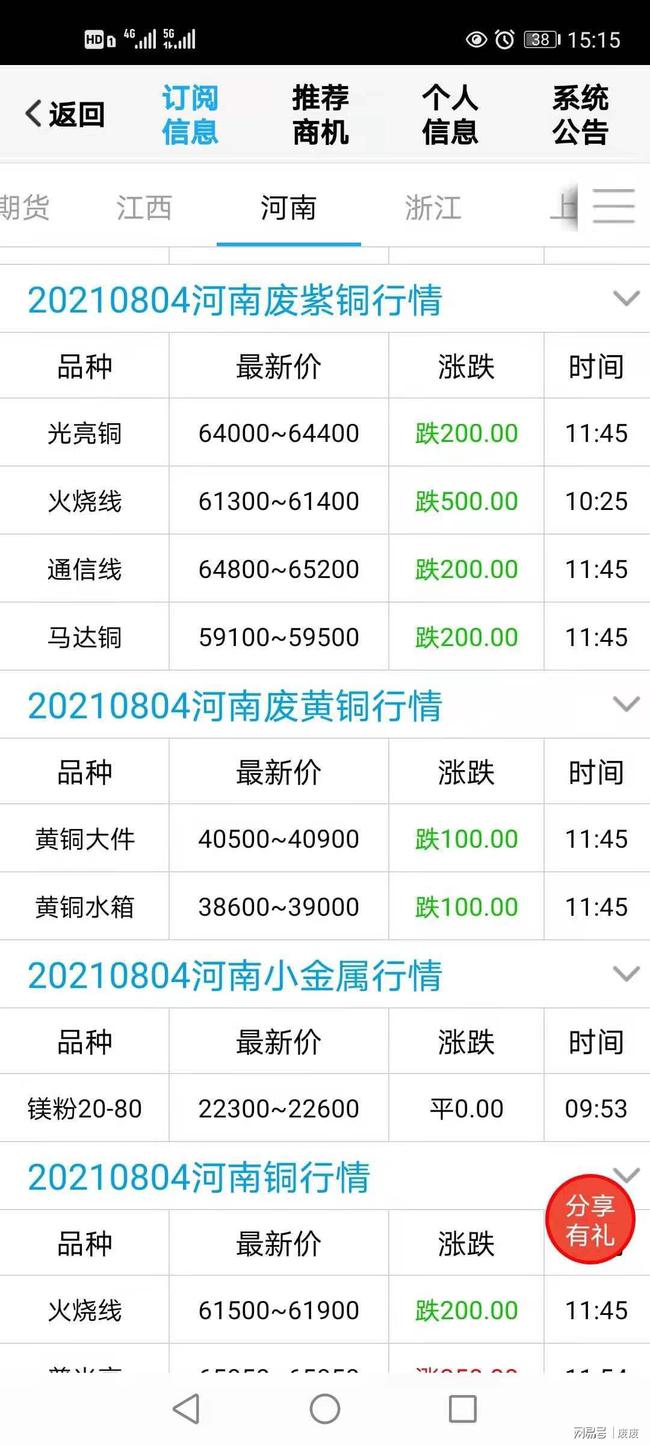Switch to the 浙江 region tab
Image resolution: width=650 pixels, height=1445 pixels.
pos(433,207)
